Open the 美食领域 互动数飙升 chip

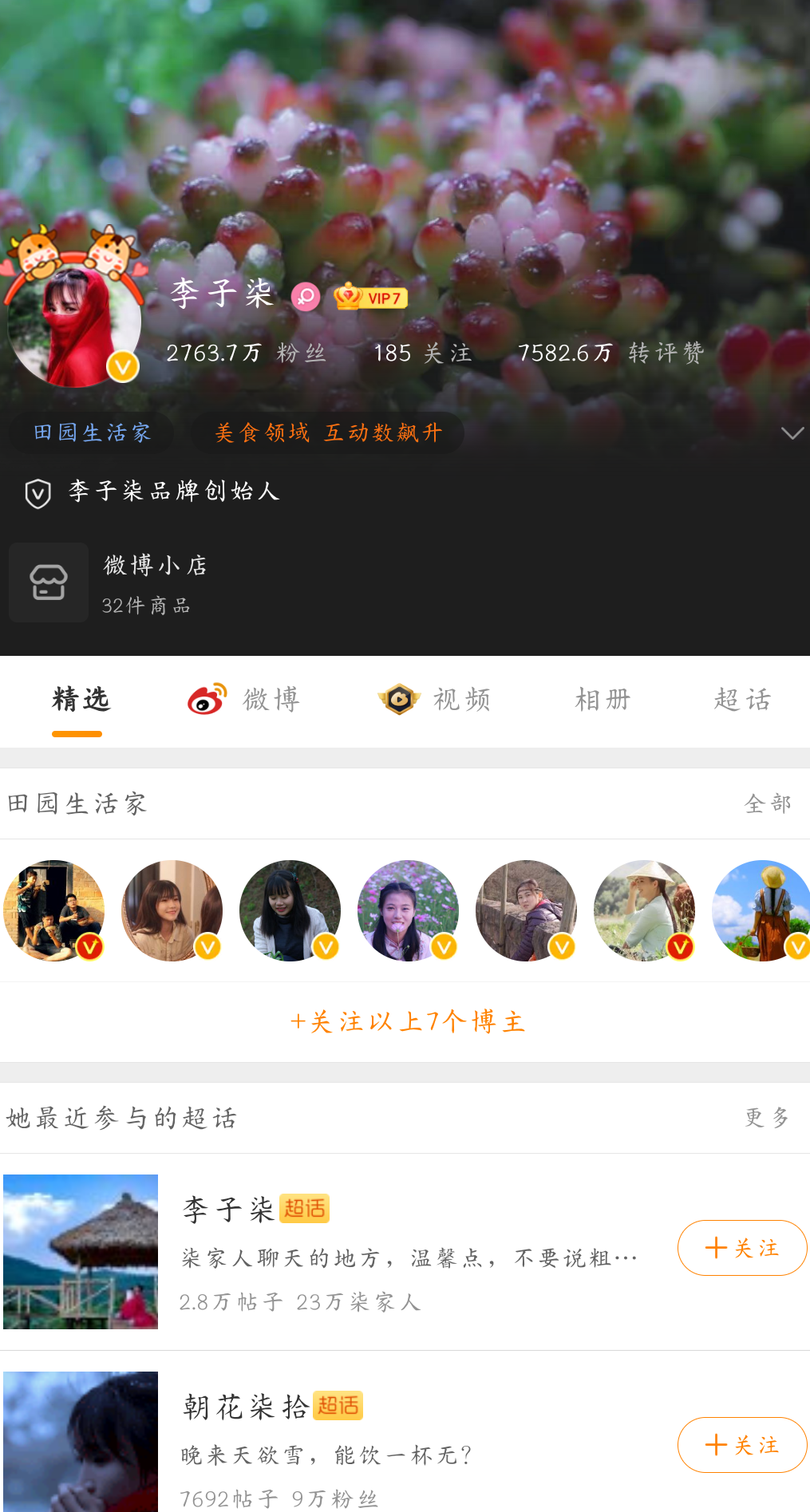327,432
